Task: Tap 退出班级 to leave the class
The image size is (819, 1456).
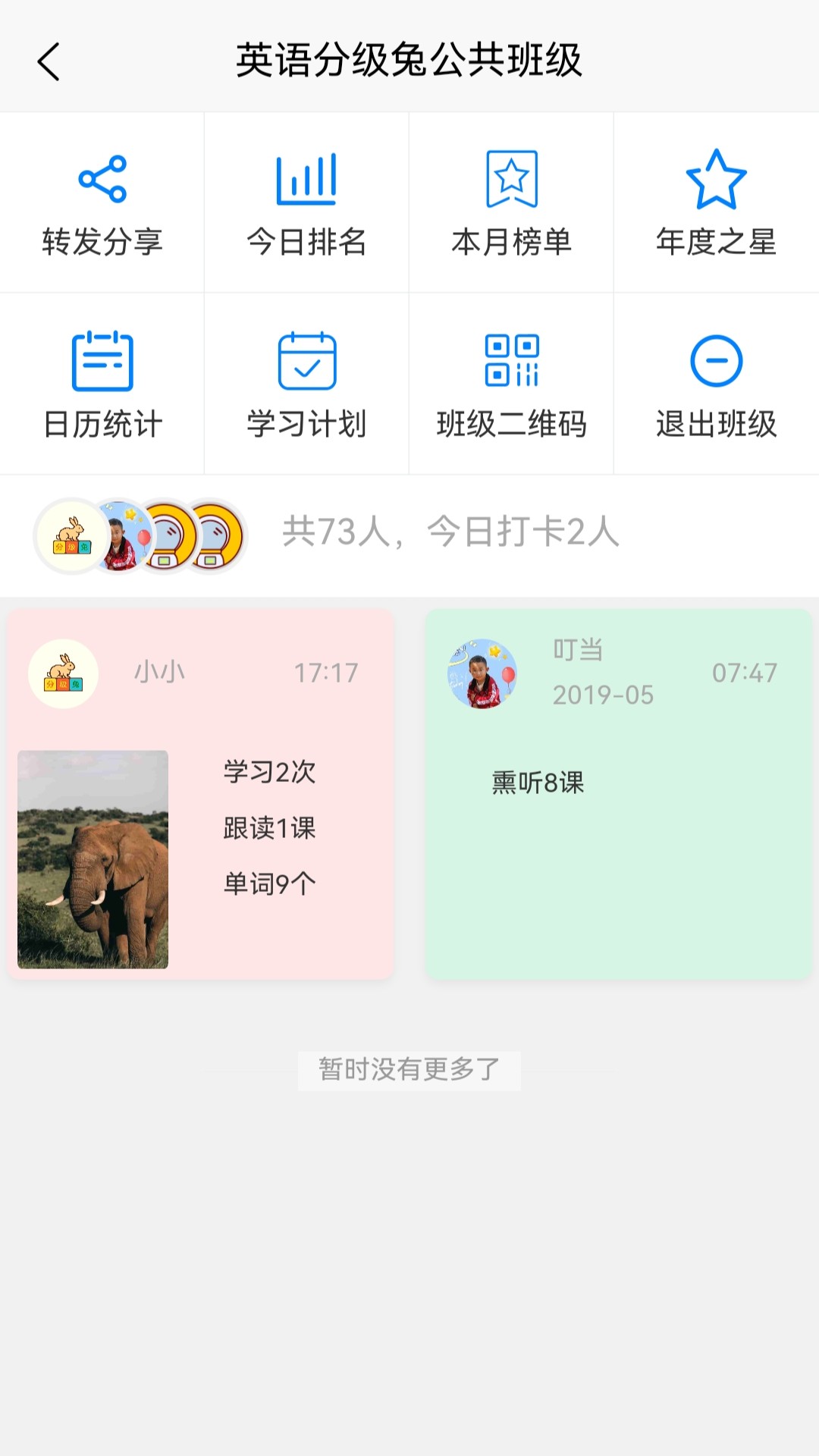Action: [x=716, y=384]
